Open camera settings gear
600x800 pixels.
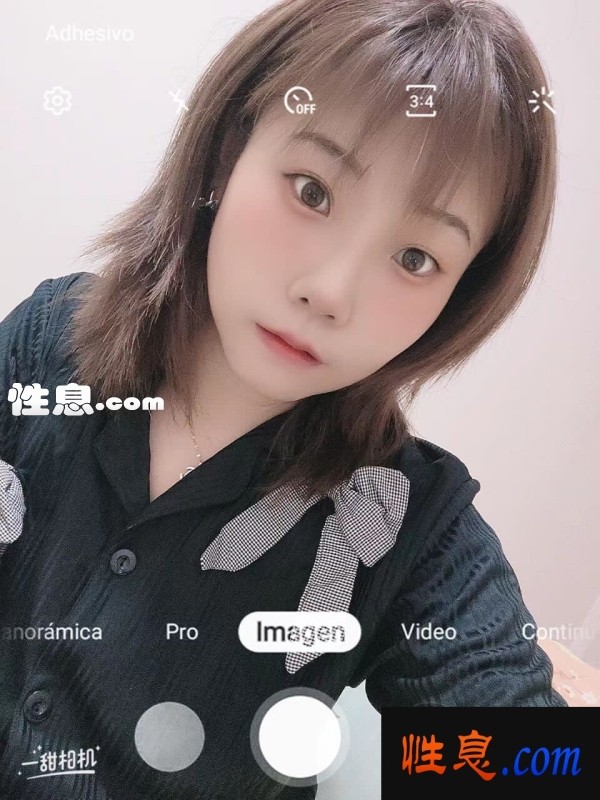58,100
